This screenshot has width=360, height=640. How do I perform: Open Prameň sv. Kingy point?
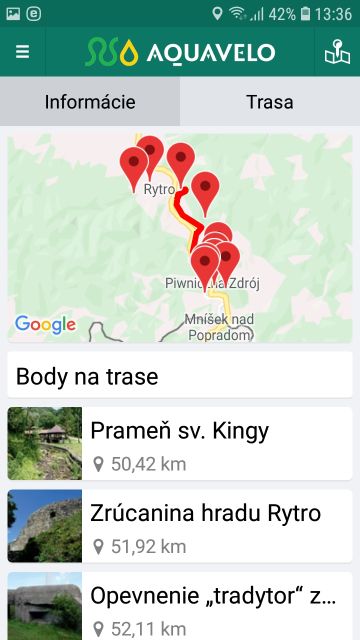pyautogui.click(x=180, y=443)
